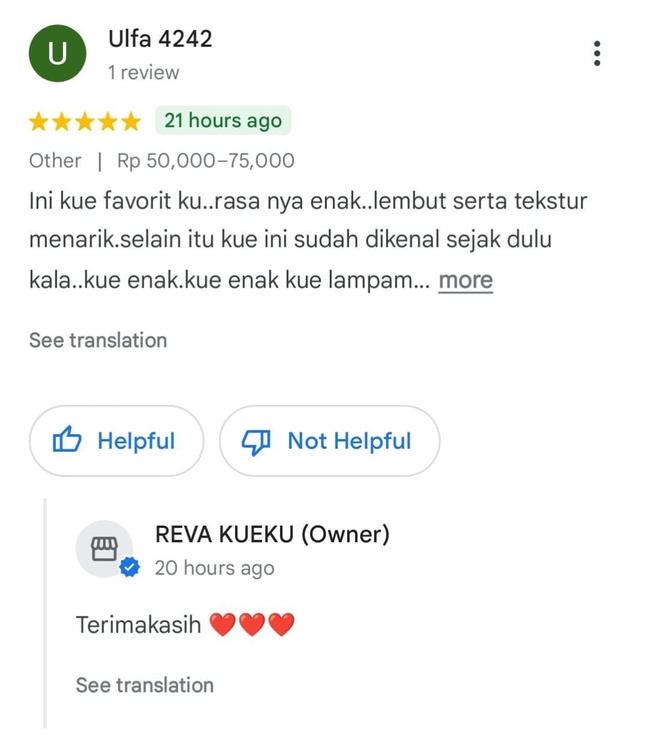The image size is (647, 755).
Task: See translation of Ulfa's review
Action: pyautogui.click(x=98, y=340)
